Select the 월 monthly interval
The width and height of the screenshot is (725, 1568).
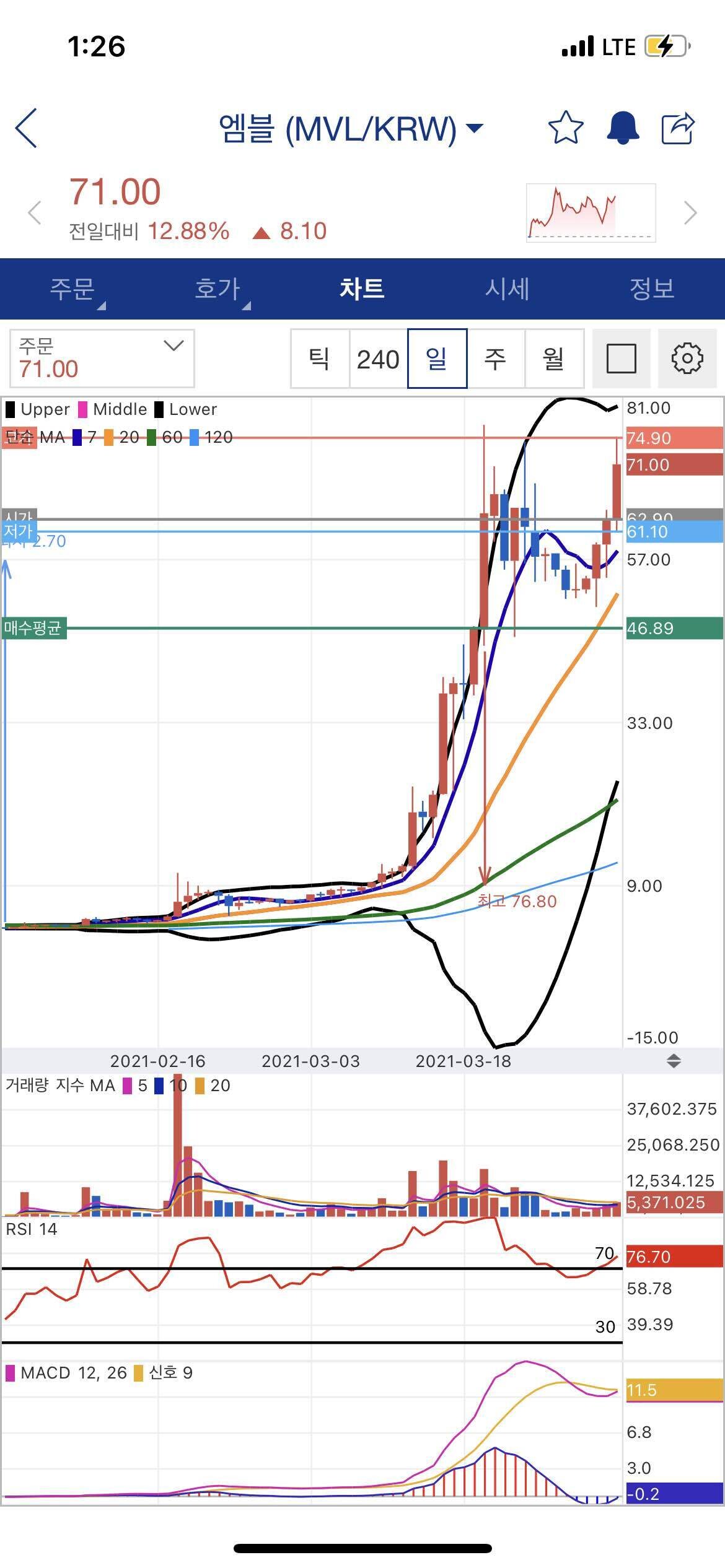point(554,359)
